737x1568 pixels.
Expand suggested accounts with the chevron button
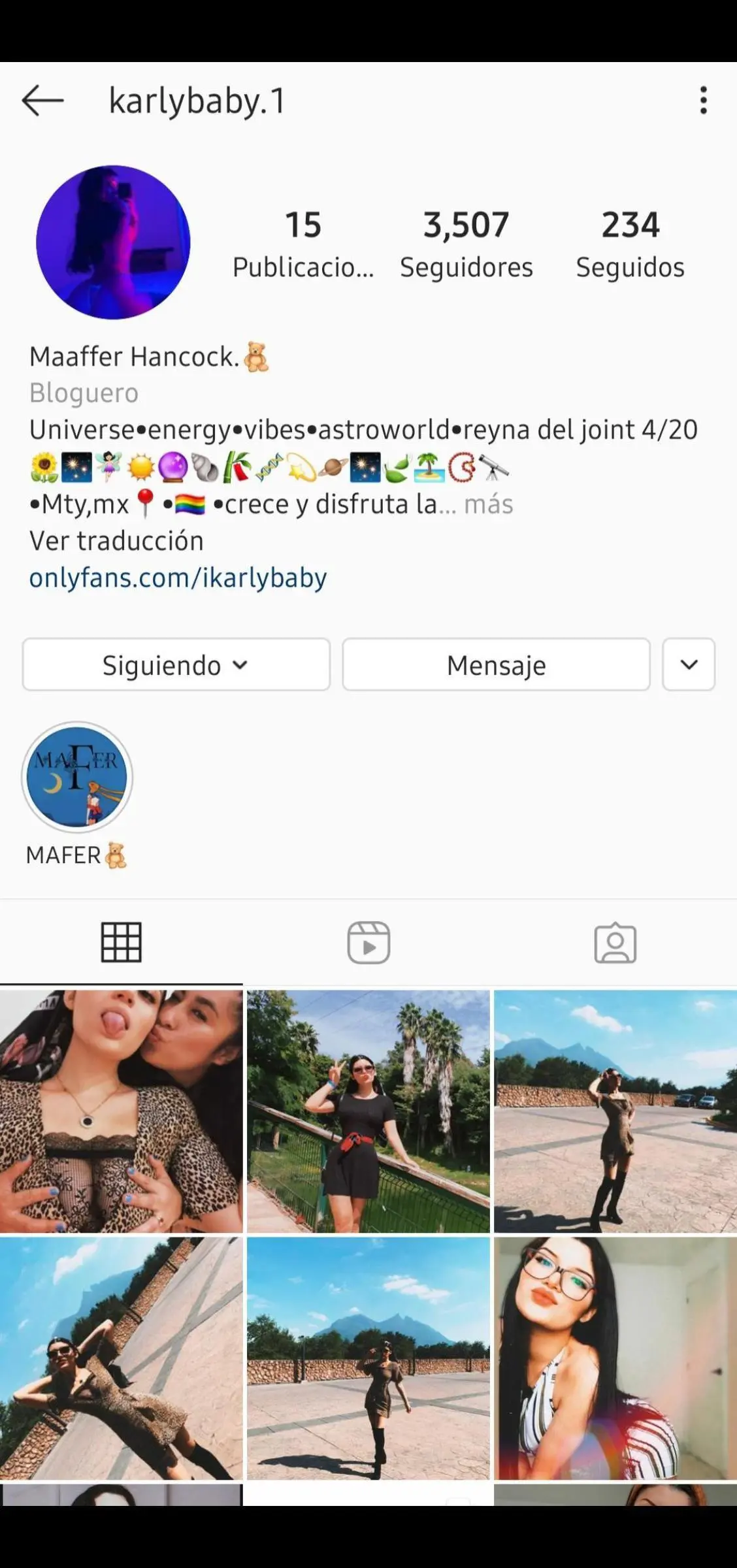click(689, 665)
